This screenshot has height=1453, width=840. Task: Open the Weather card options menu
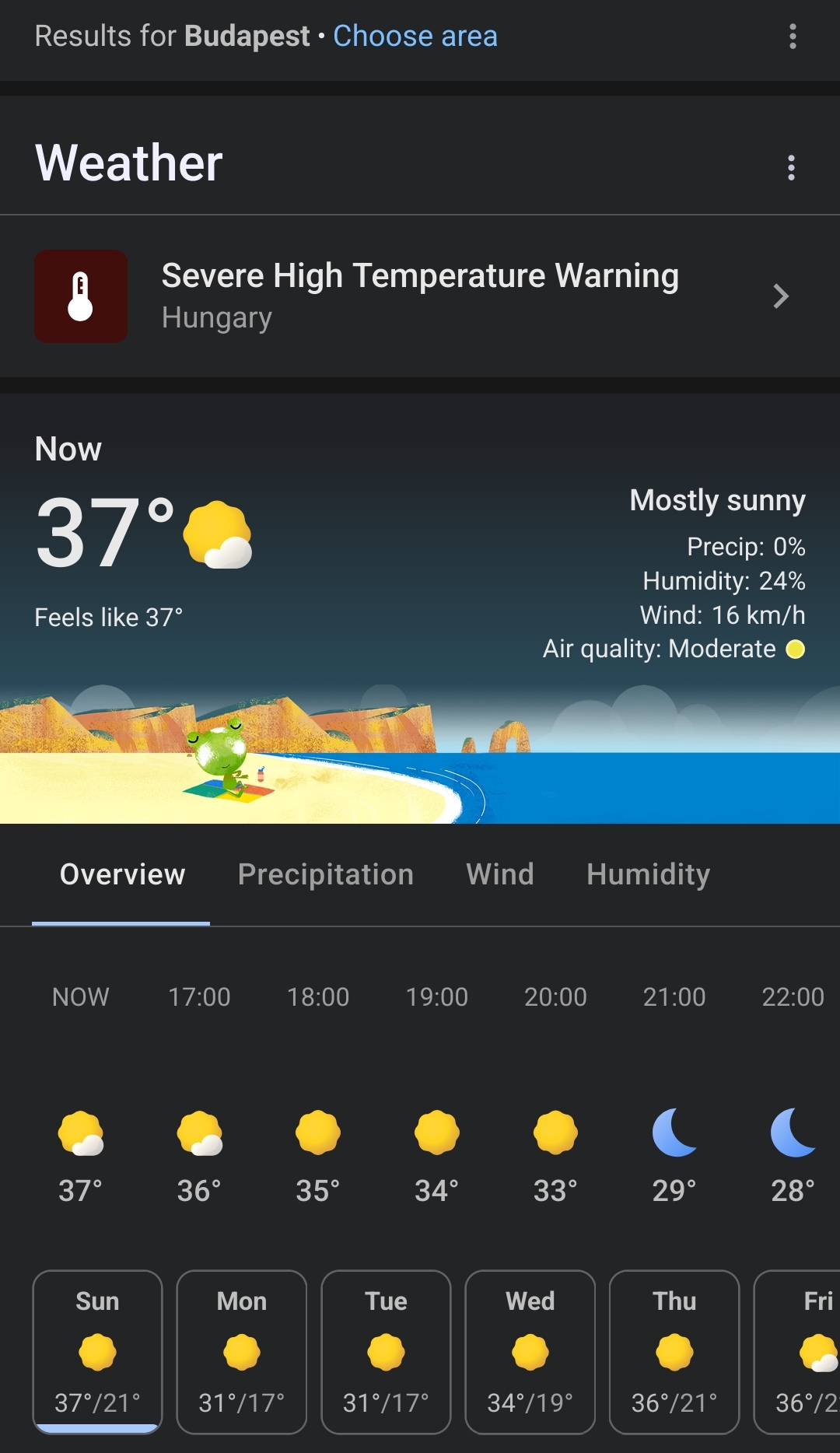(791, 167)
